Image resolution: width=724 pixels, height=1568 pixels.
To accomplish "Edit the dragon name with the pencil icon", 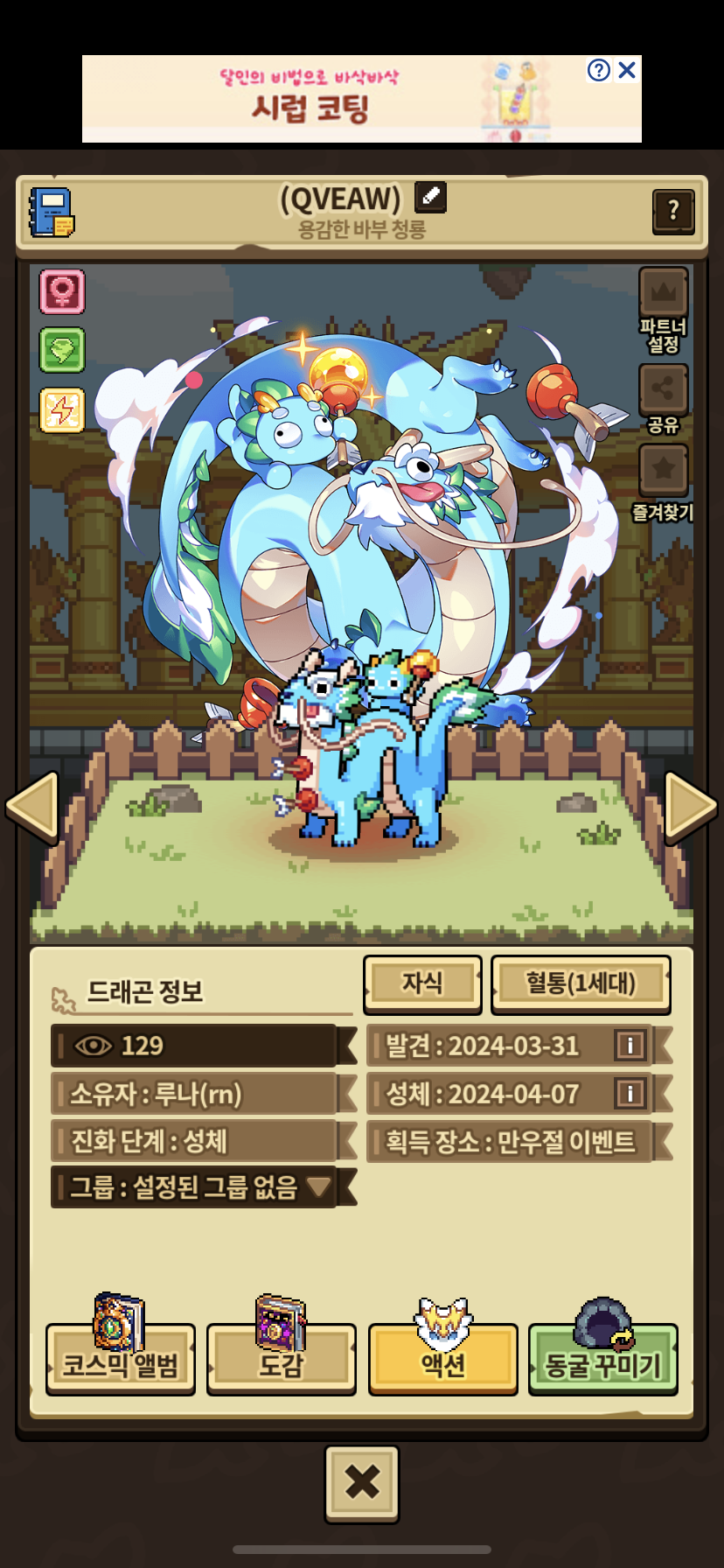I will (x=430, y=197).
